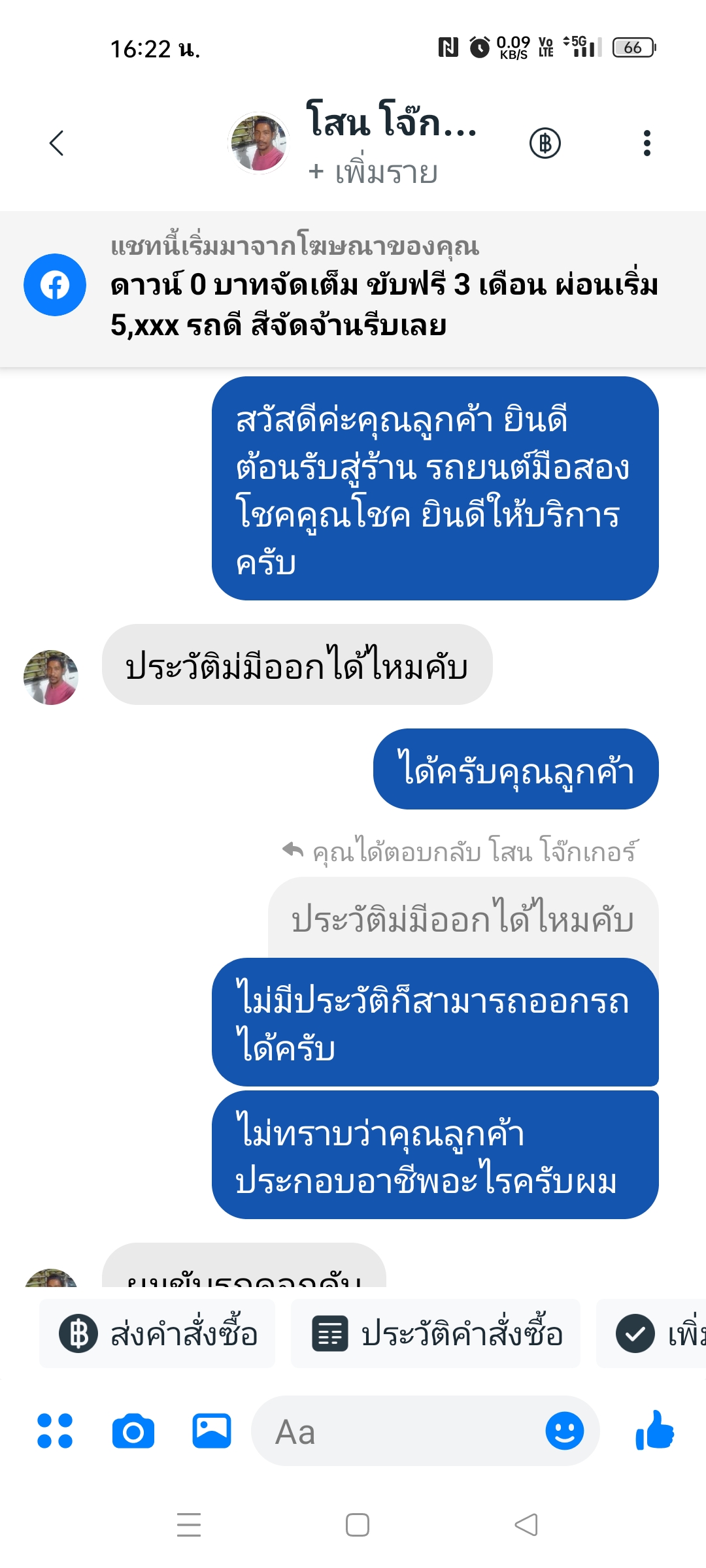This screenshot has width=706, height=1568.
Task: Open the Baht payment icon in header
Action: point(545,143)
